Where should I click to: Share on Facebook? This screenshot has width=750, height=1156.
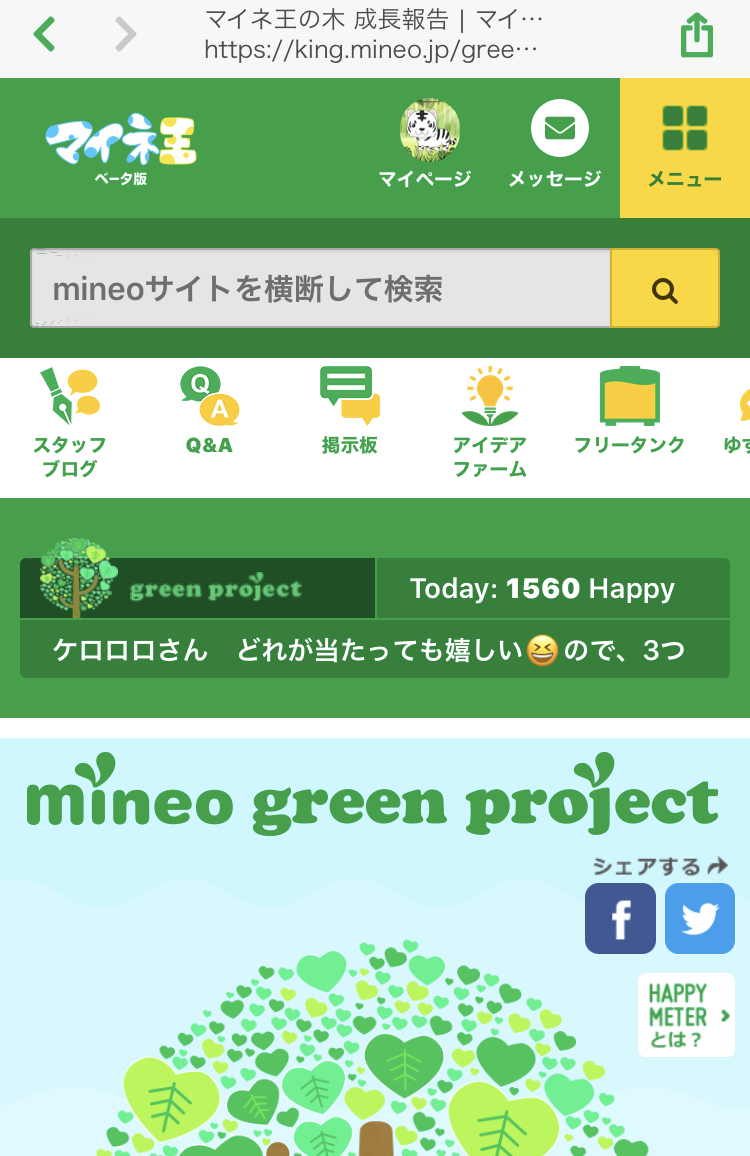tap(620, 919)
